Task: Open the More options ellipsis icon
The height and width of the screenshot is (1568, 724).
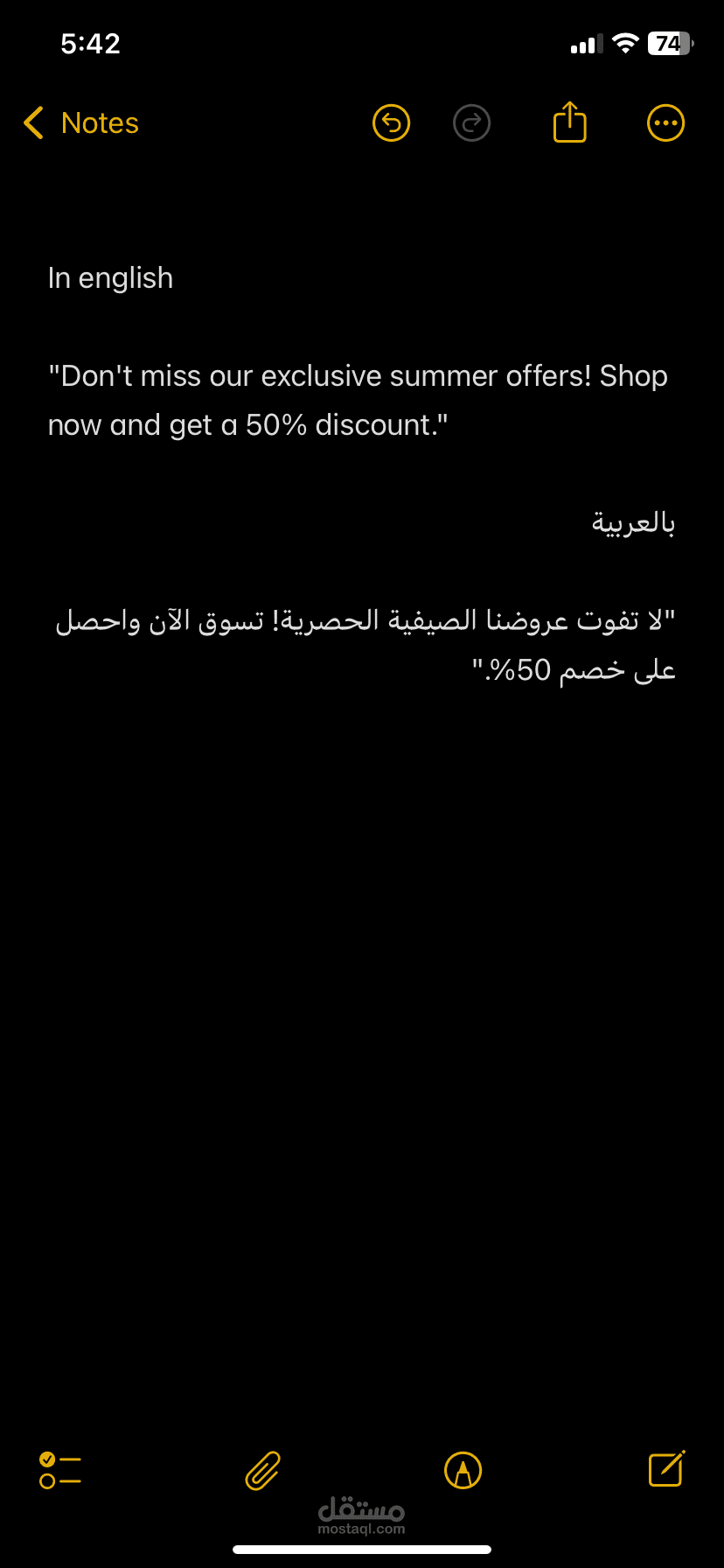Action: 665,122
